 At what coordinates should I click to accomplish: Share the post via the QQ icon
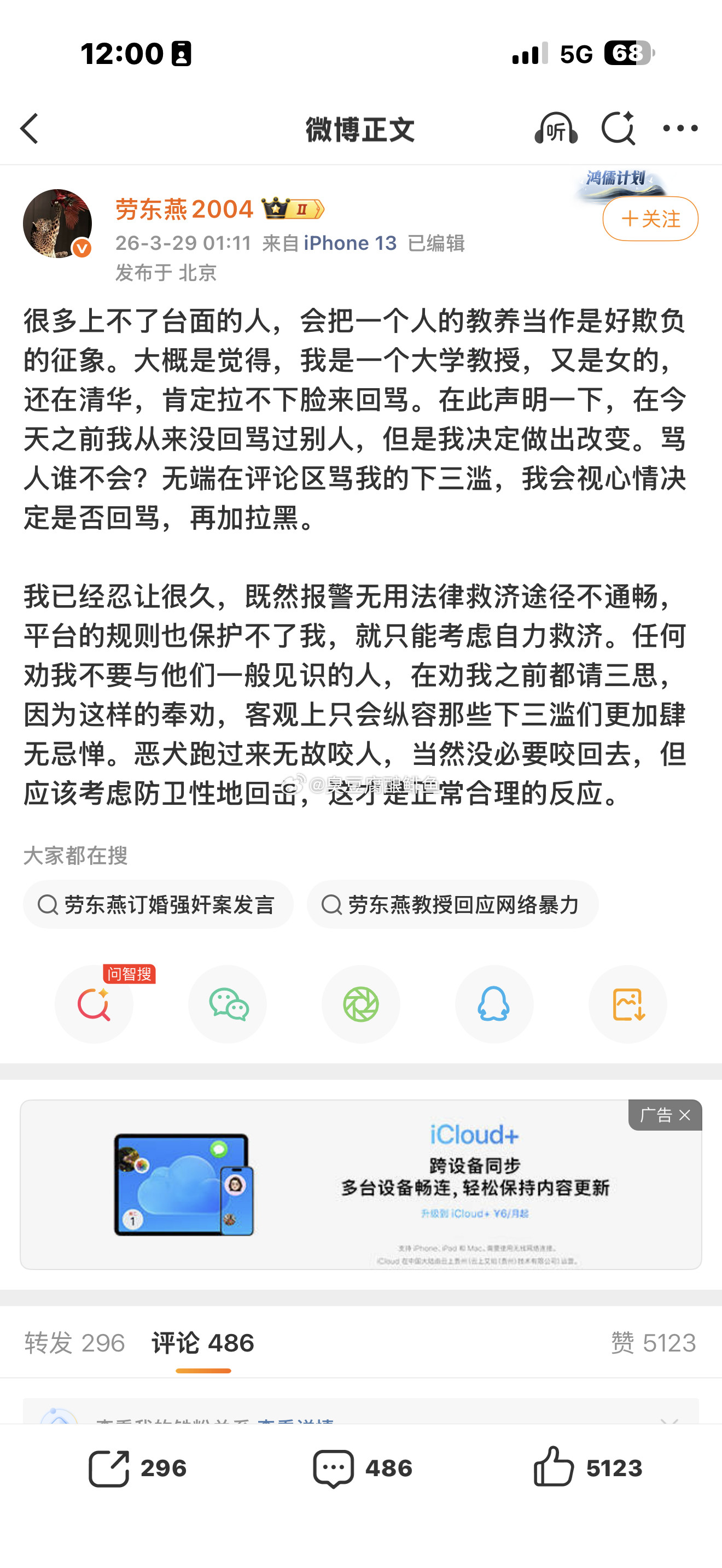coord(494,1005)
